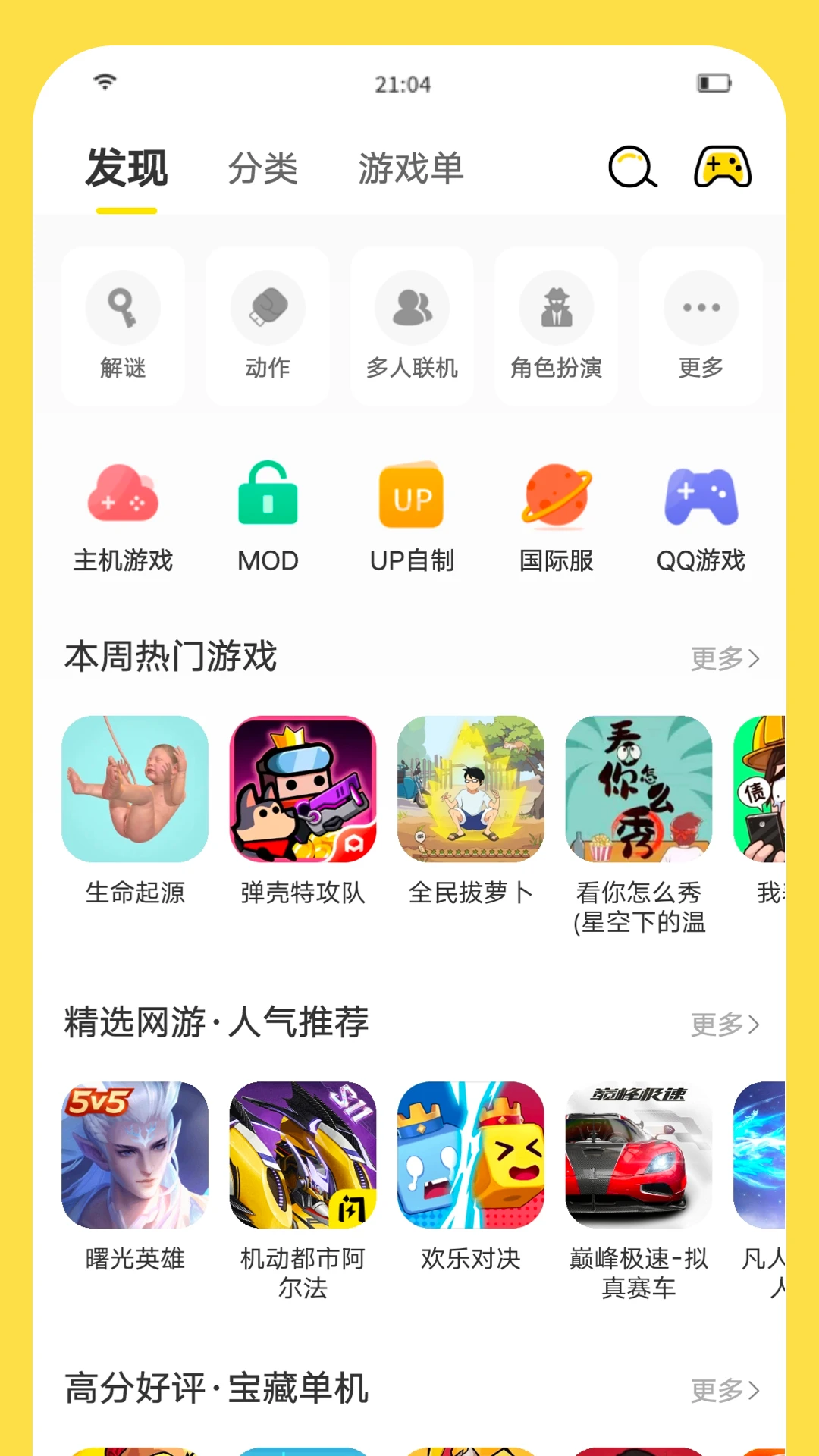This screenshot has width=819, height=1456.
Task: Open the 欢乐对决 game
Action: coord(471,1154)
